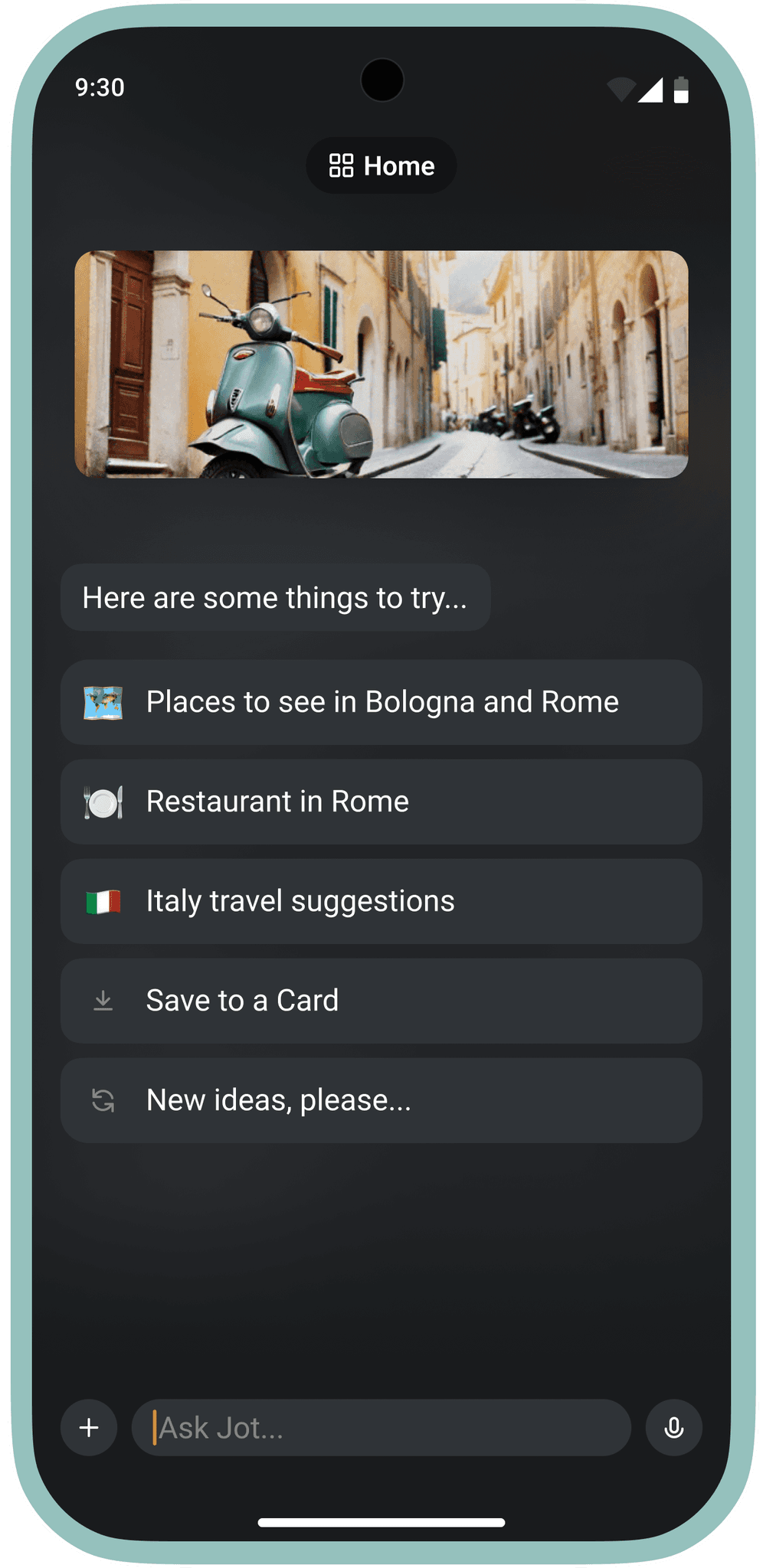The height and width of the screenshot is (1568, 763).
Task: Open attachments with the plus icon
Action: click(89, 1429)
